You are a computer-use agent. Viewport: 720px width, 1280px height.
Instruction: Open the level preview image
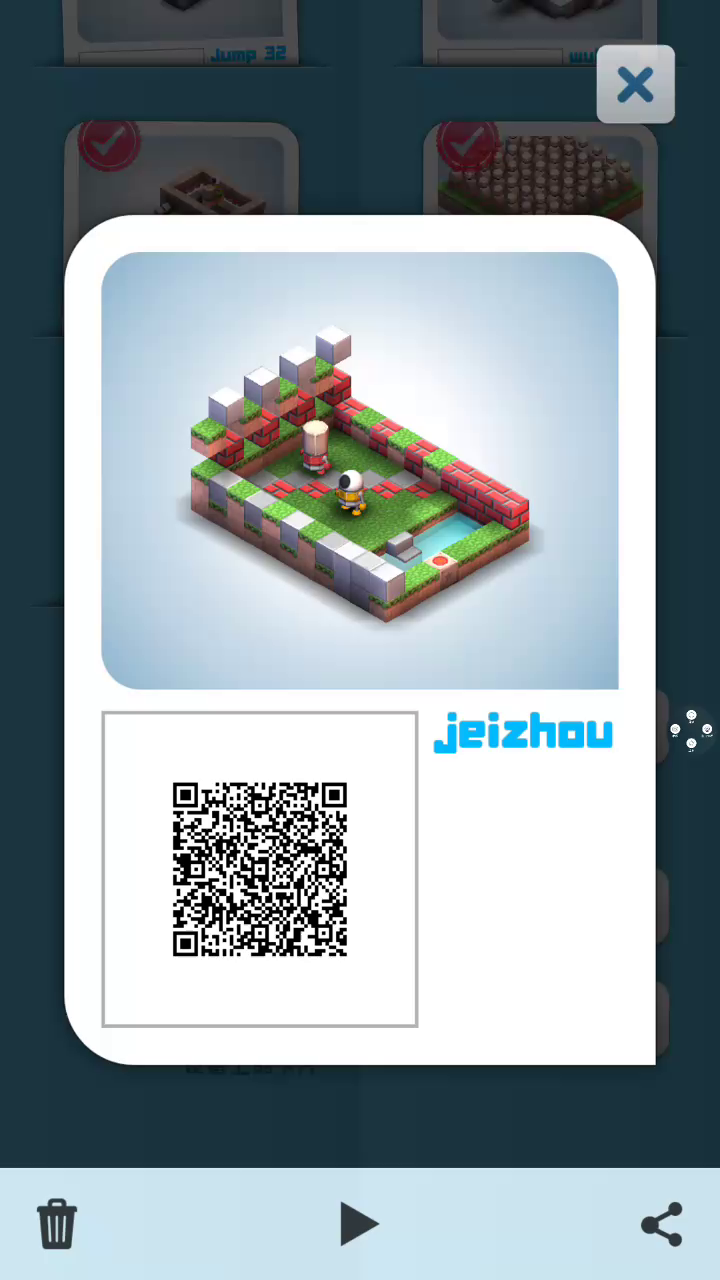pyautogui.click(x=360, y=470)
